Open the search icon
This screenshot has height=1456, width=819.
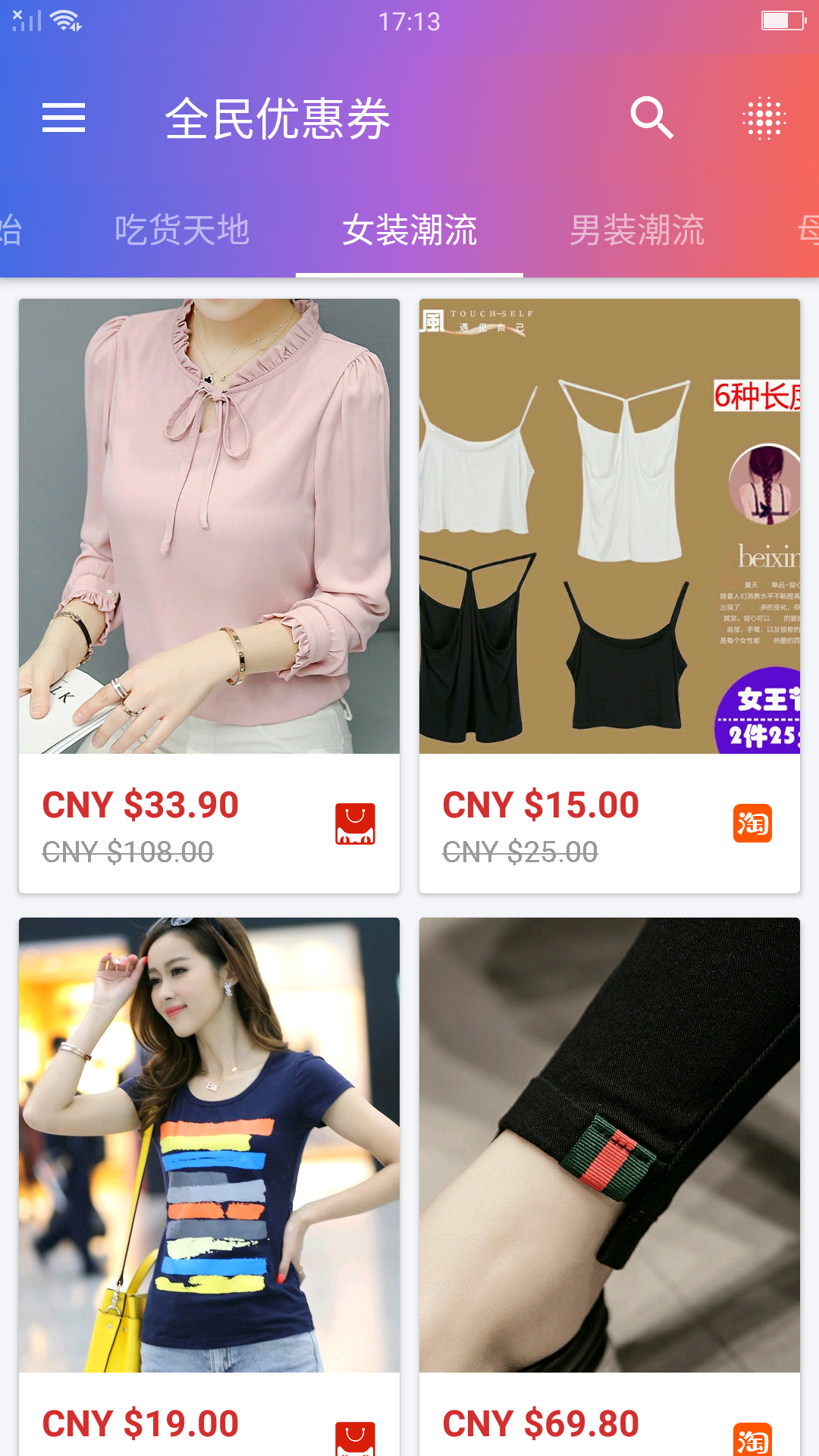coord(651,118)
